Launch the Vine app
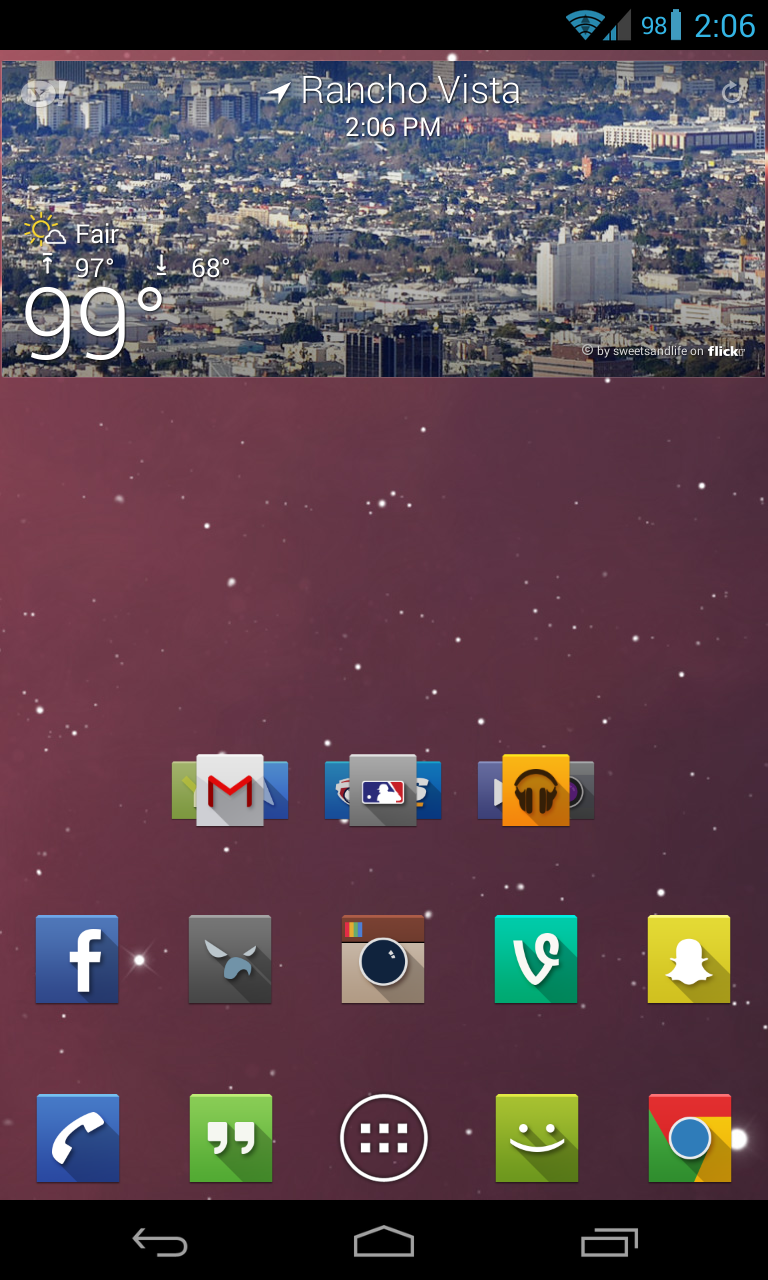 pyautogui.click(x=536, y=959)
